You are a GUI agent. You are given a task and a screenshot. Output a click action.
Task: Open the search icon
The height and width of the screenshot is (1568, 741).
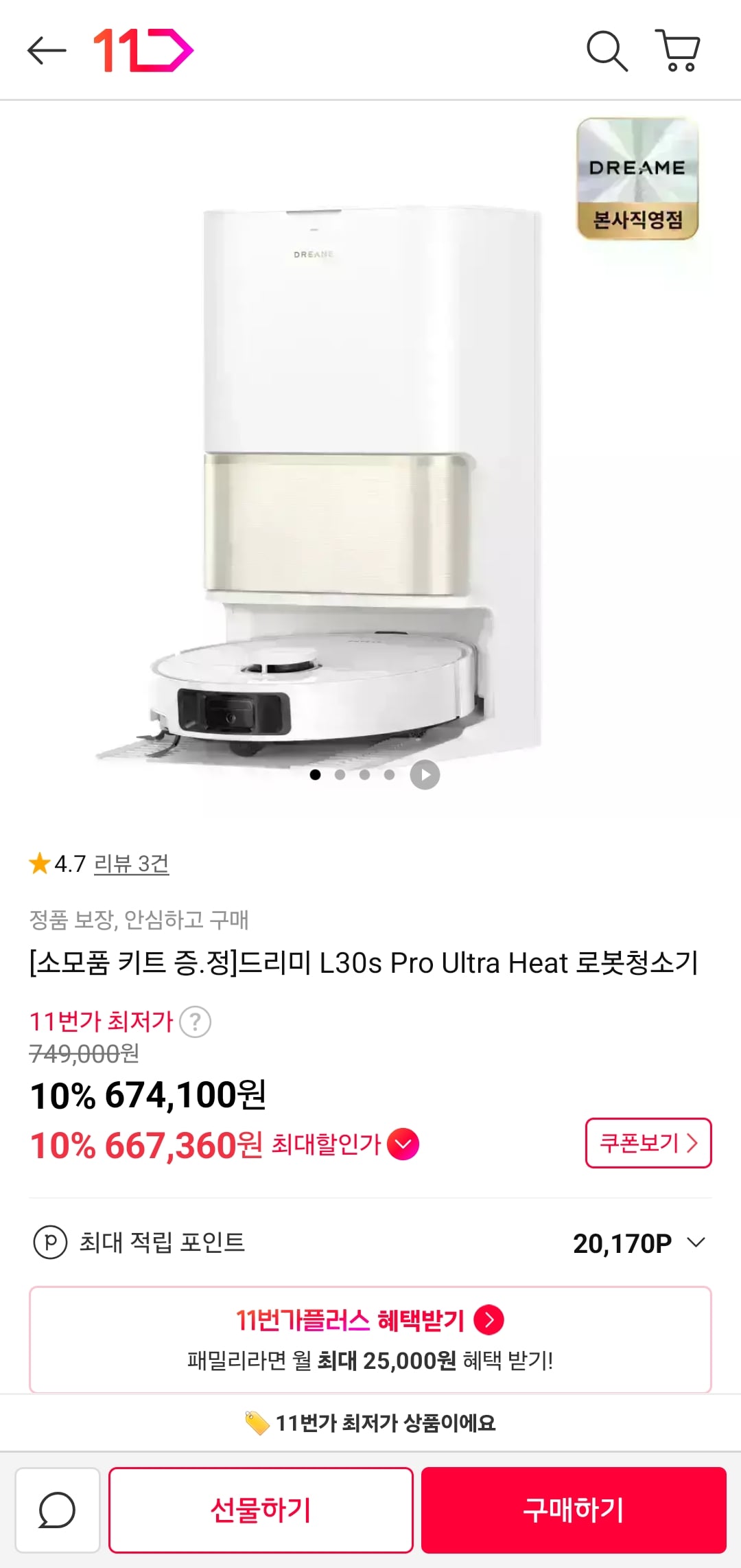(607, 50)
